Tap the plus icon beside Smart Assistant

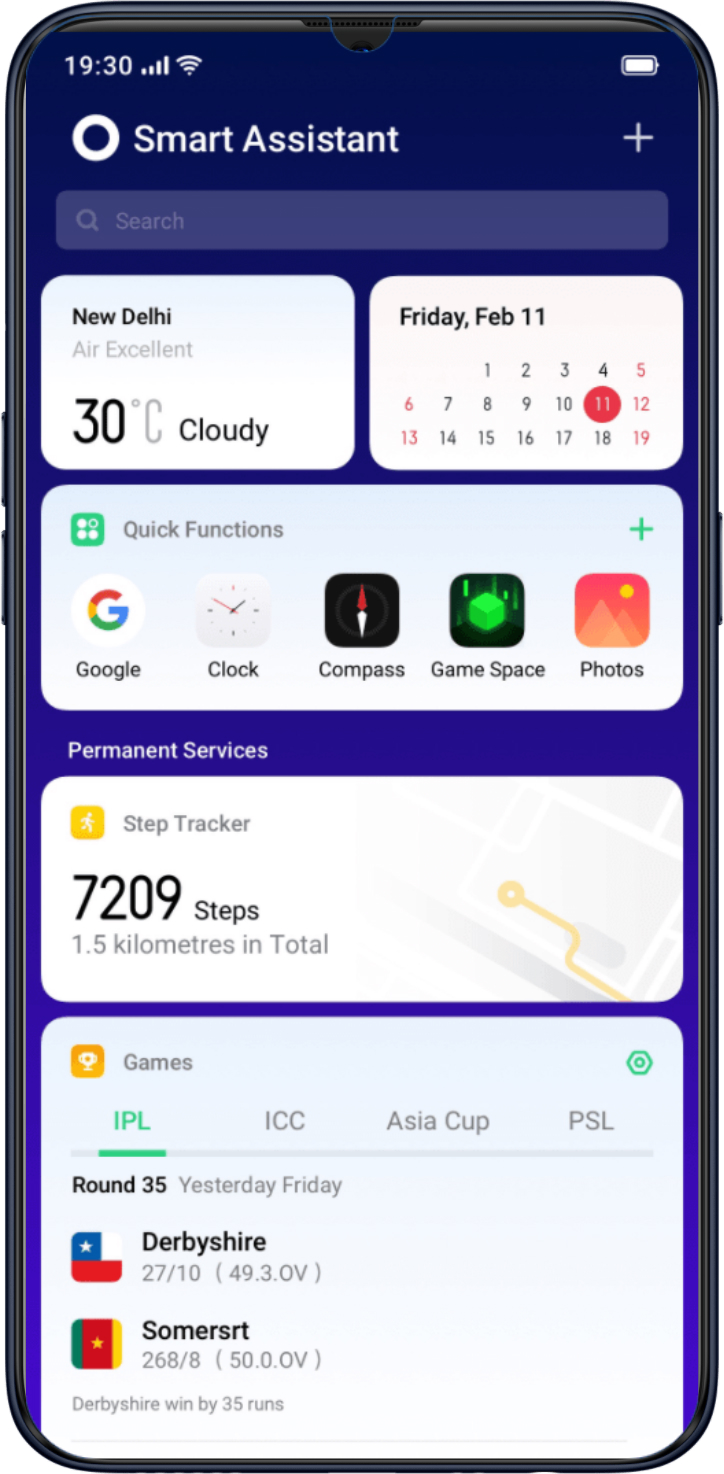coord(638,138)
